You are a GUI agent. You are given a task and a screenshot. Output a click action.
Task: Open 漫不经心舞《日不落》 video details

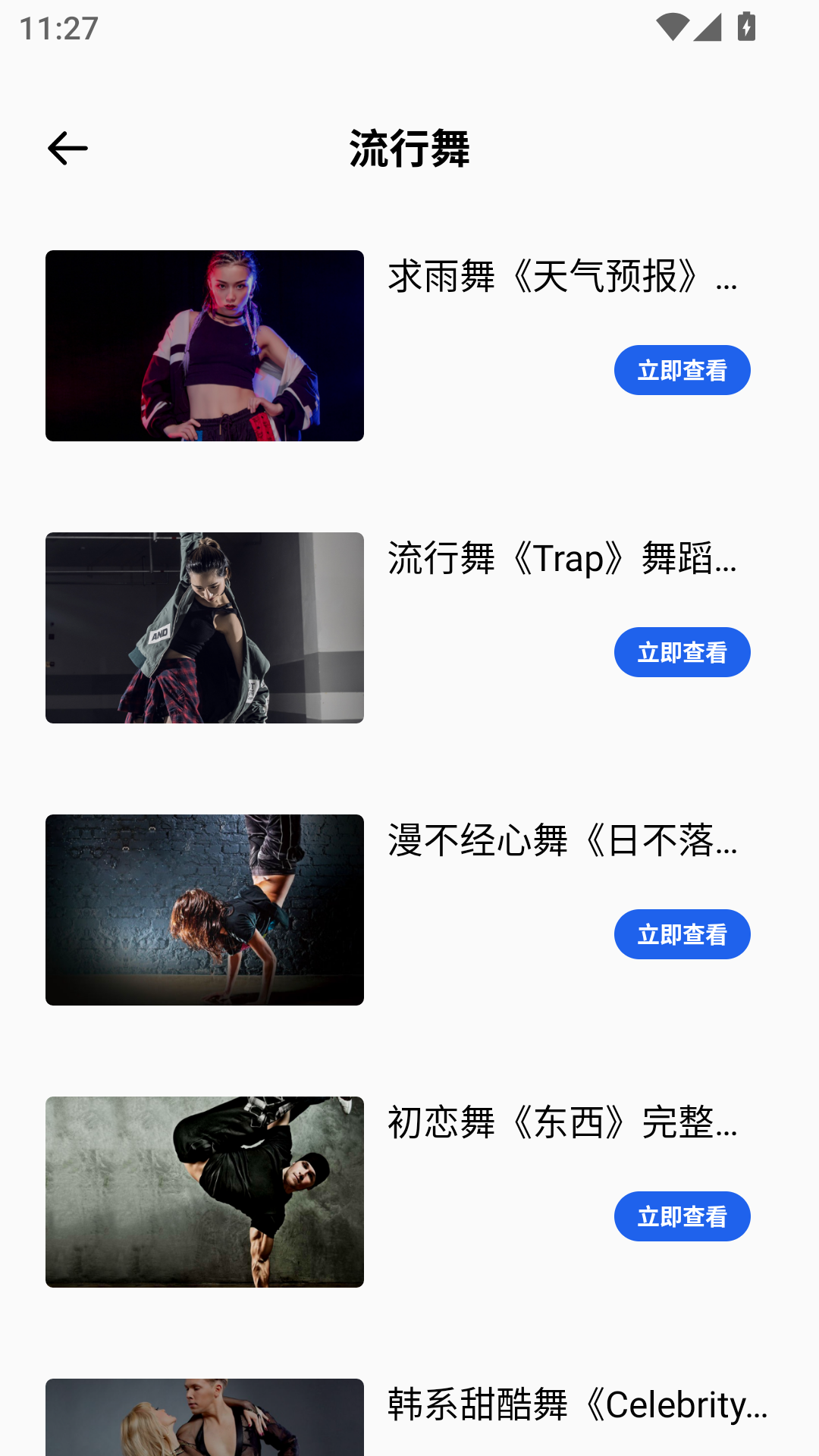(563, 843)
